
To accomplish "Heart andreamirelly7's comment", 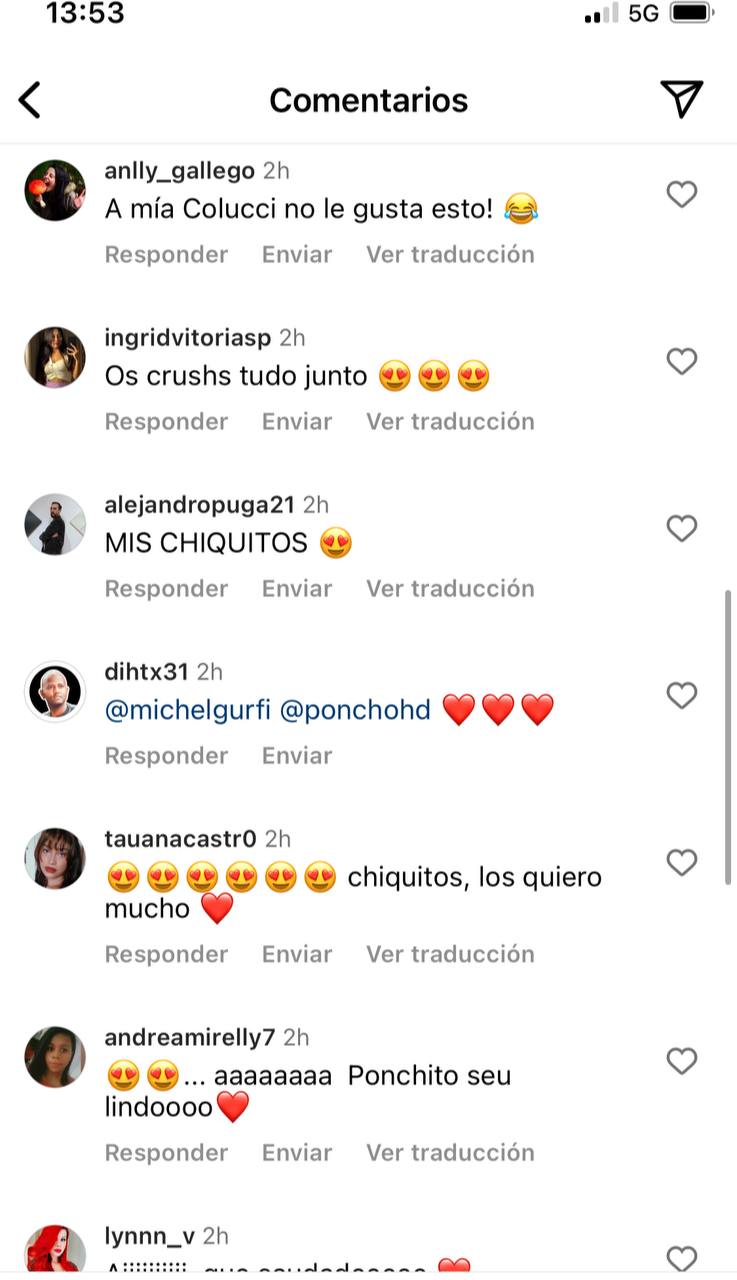I will (681, 1061).
